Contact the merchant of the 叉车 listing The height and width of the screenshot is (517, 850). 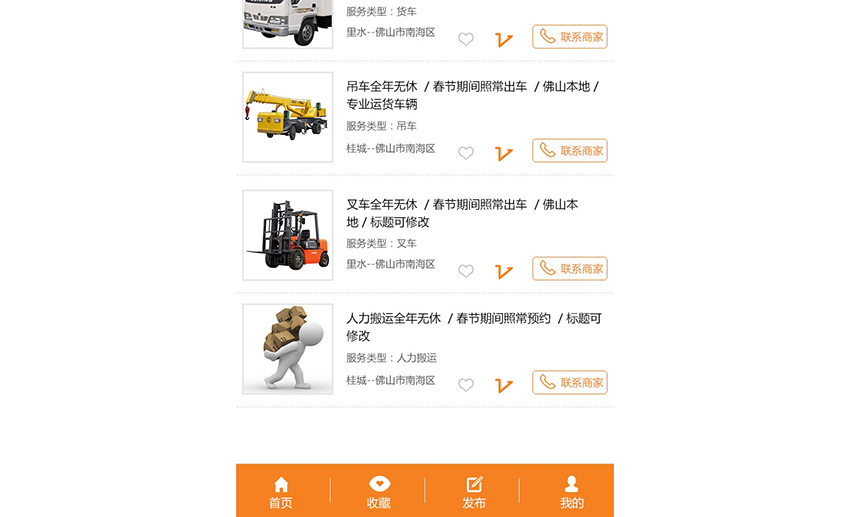tap(570, 269)
